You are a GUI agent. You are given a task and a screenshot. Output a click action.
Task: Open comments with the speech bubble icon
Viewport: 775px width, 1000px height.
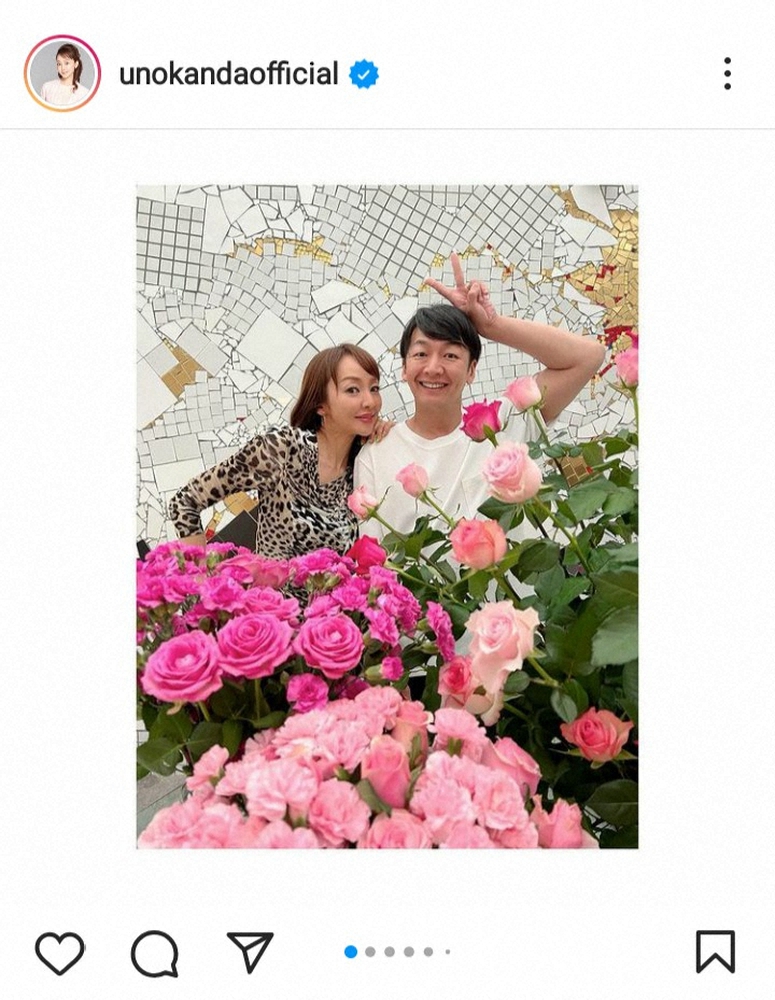[155, 952]
